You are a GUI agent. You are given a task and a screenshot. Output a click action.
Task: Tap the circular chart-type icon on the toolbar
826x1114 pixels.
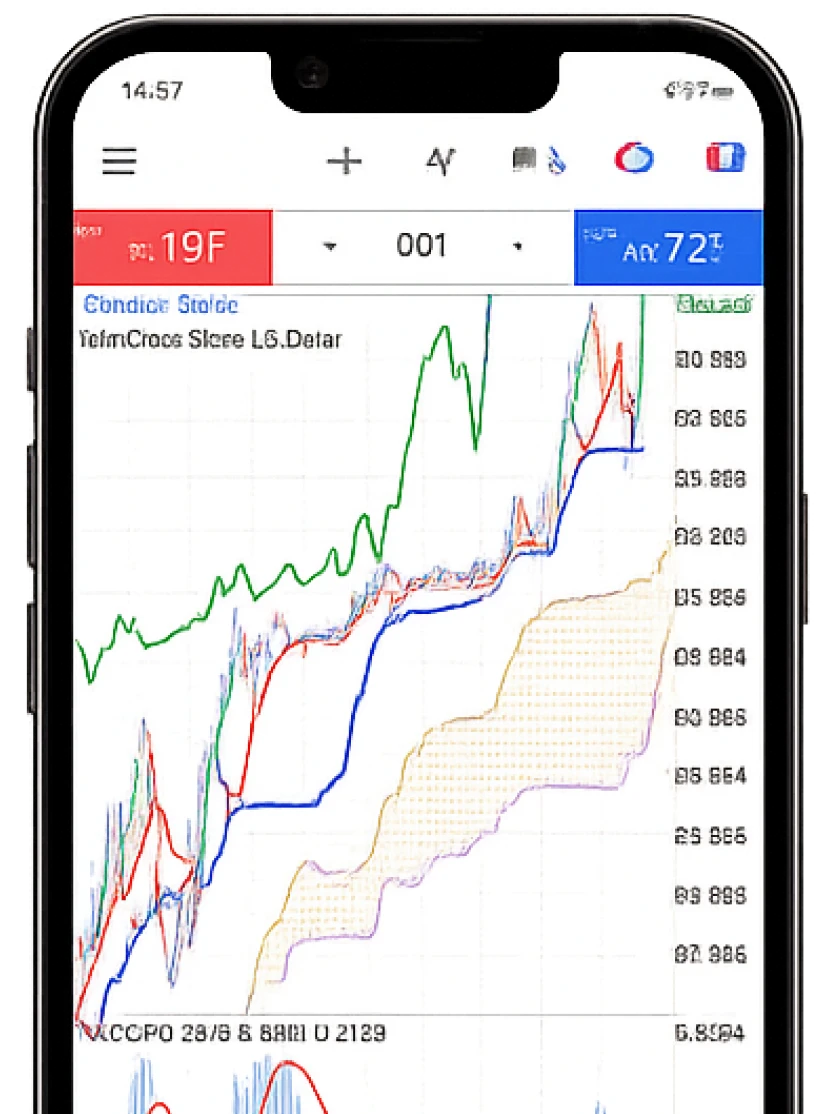pyautogui.click(x=632, y=158)
